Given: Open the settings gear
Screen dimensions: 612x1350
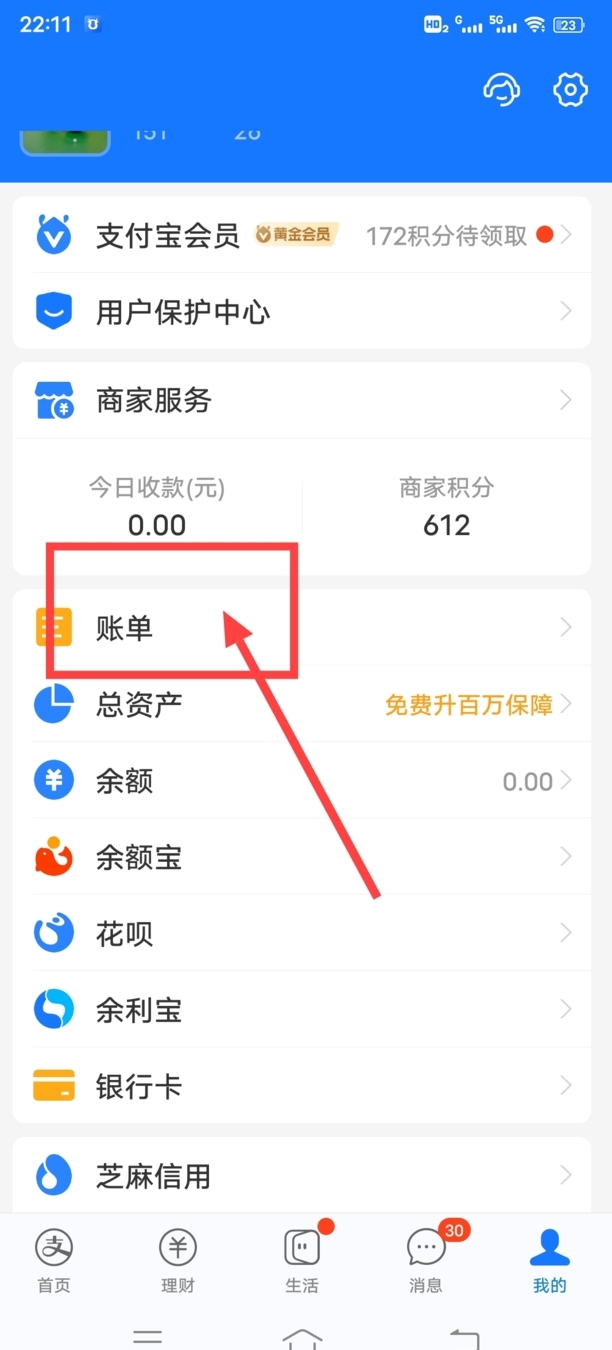Looking at the screenshot, I should pos(570,90).
